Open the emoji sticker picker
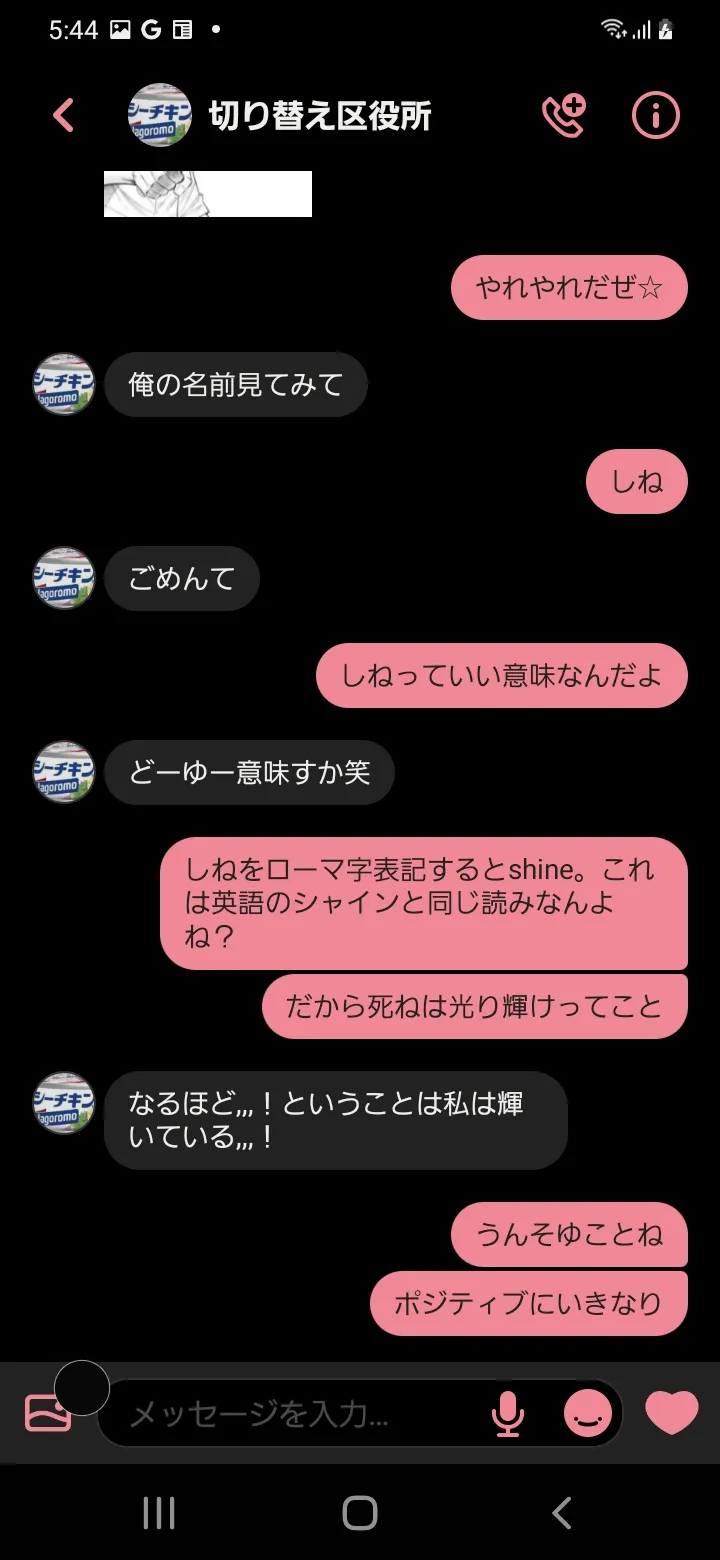This screenshot has height=1560, width=720. (x=588, y=1413)
